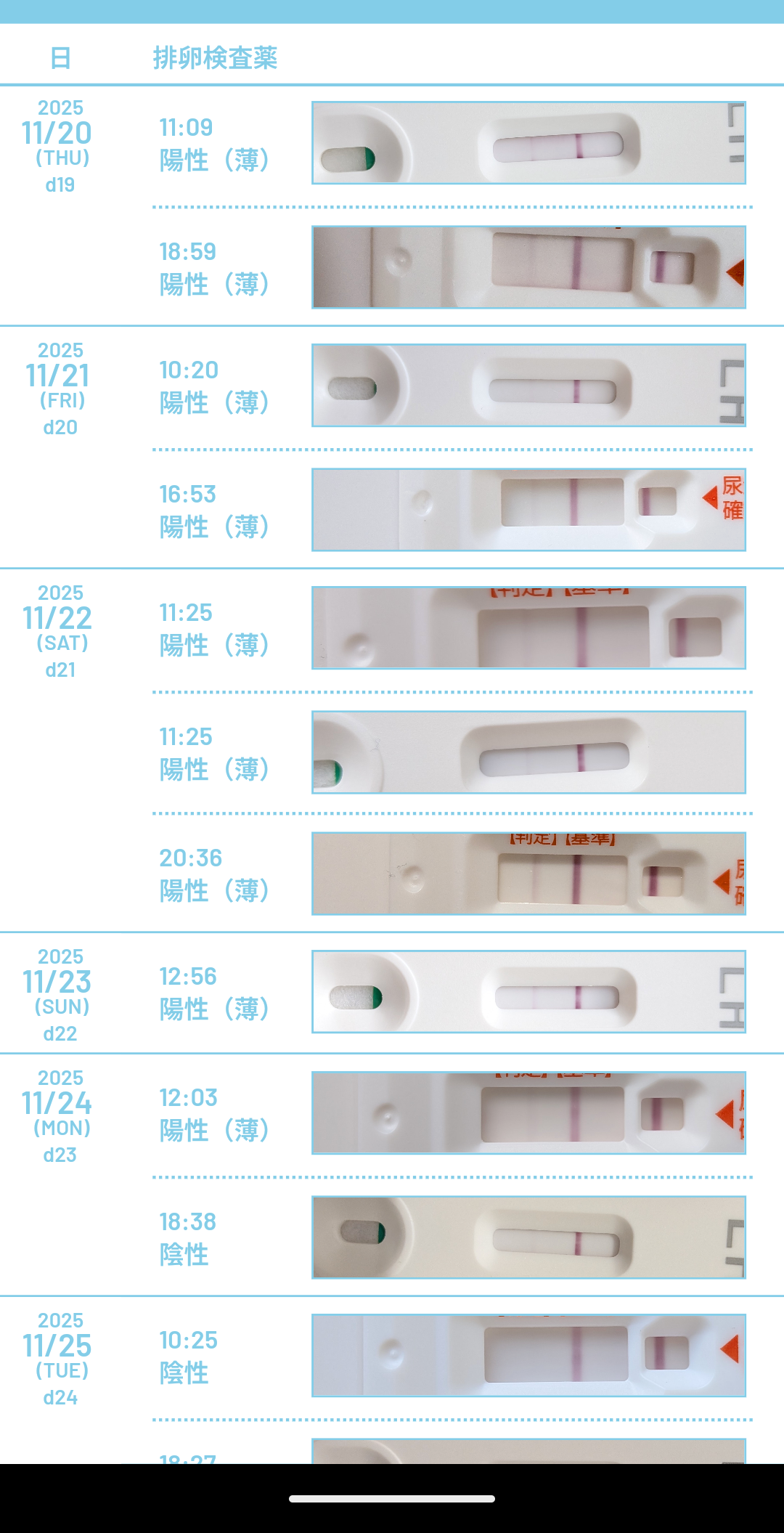Open the 11/20 11:09 test photo
The width and height of the screenshot is (784, 1533).
[x=528, y=143]
